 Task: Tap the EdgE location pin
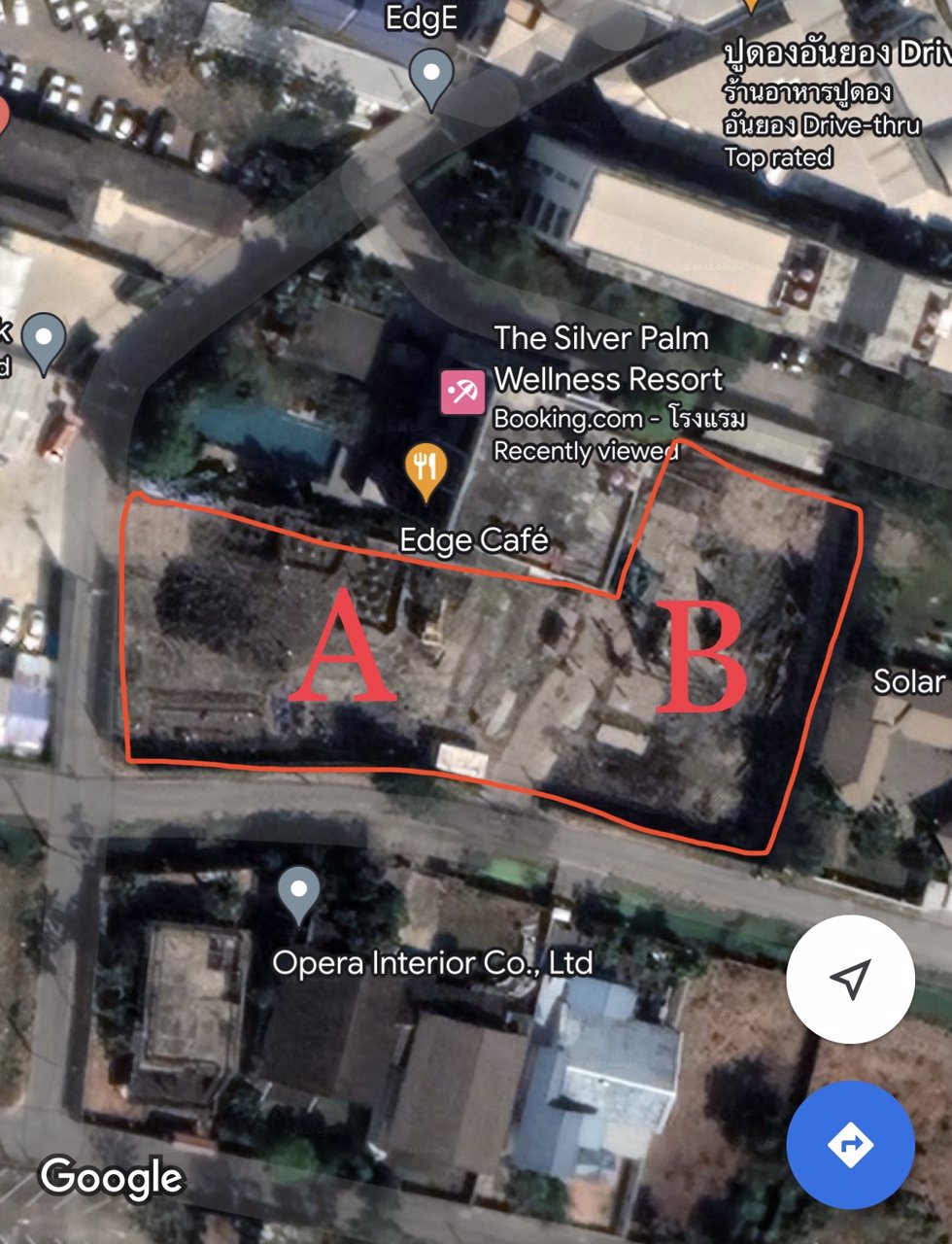(431, 76)
